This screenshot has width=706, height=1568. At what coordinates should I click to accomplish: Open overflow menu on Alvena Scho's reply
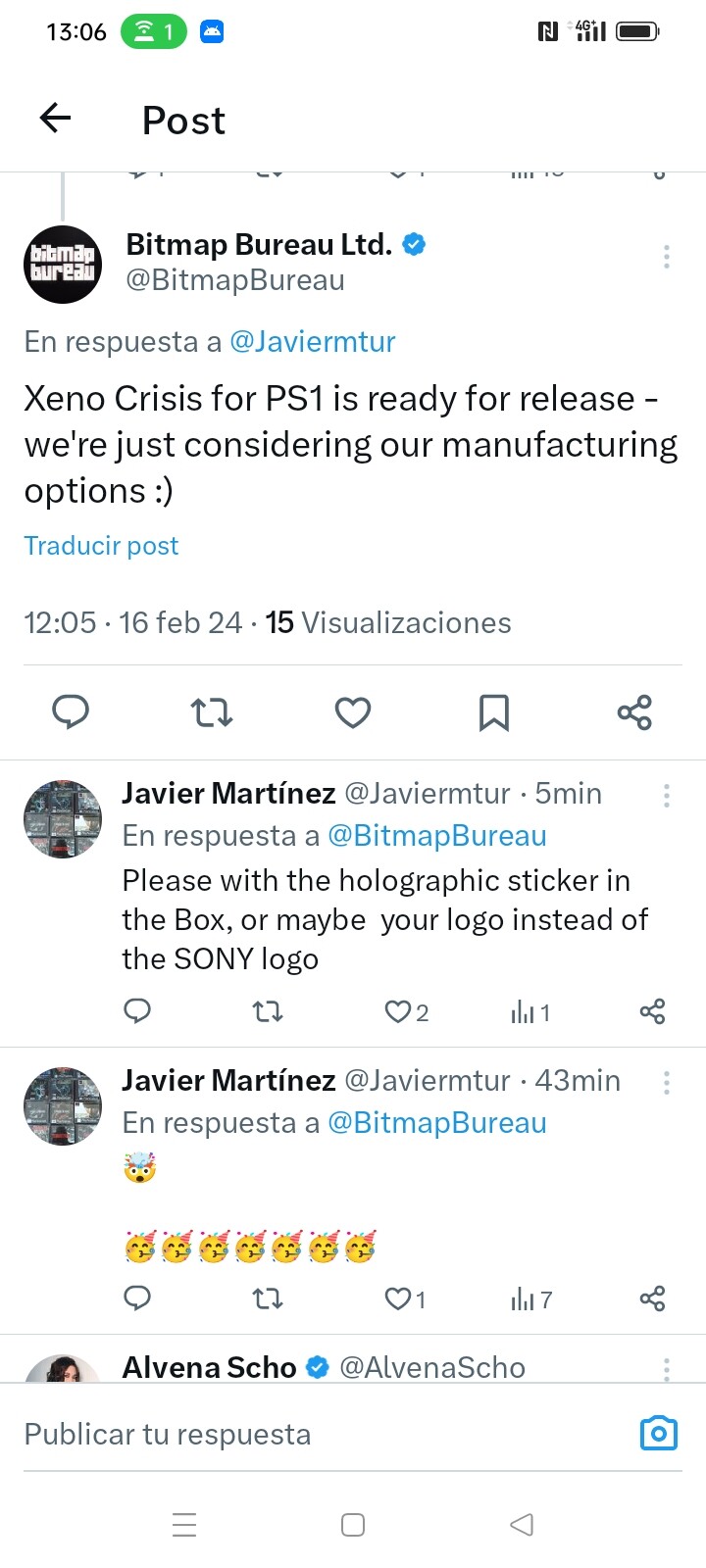667,1368
